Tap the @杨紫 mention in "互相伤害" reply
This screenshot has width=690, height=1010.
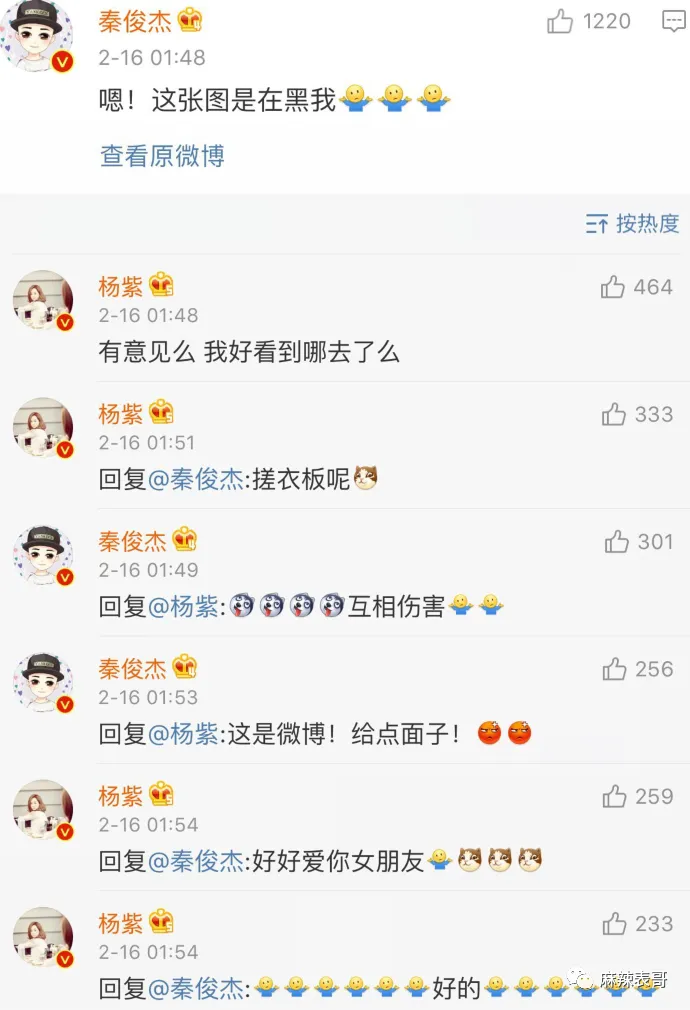[x=183, y=607]
